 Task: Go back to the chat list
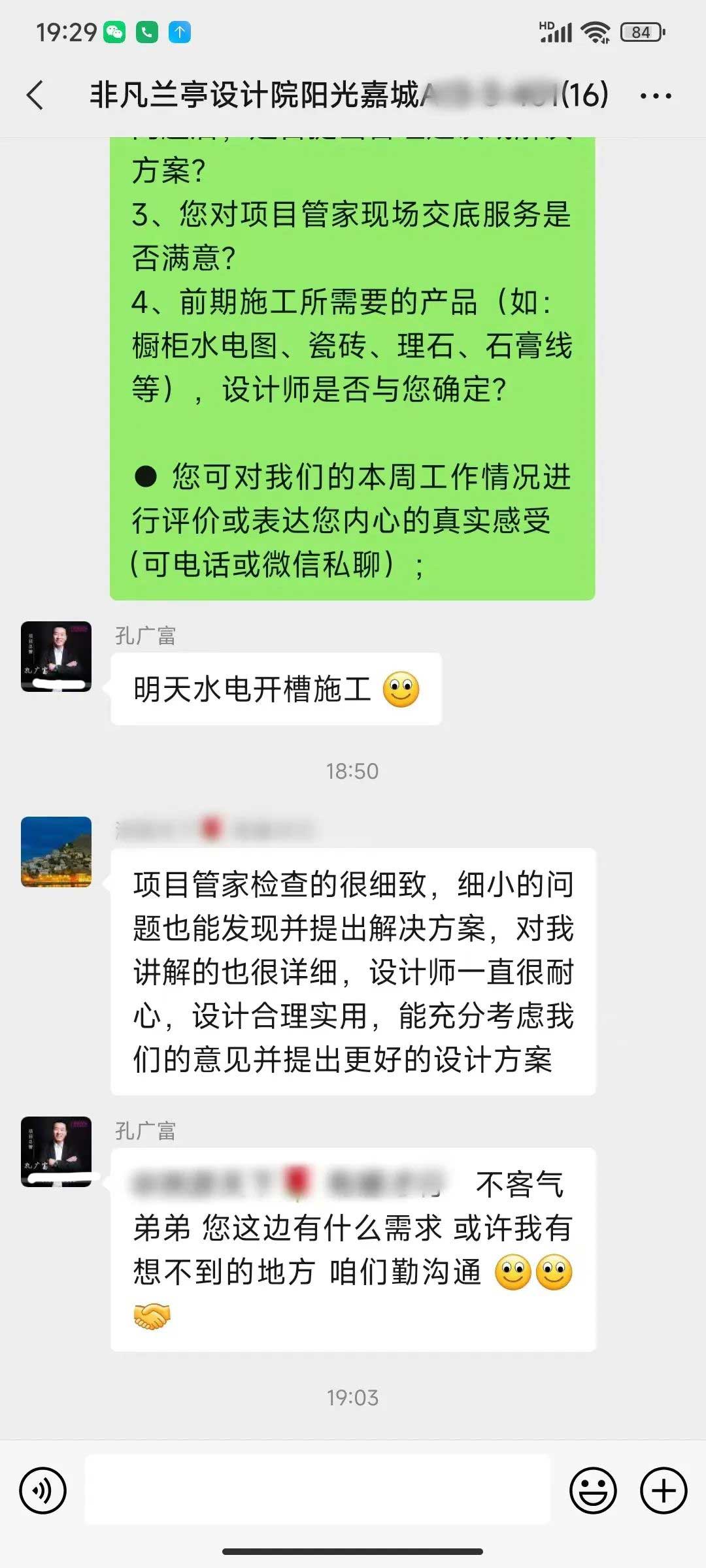coord(35,95)
